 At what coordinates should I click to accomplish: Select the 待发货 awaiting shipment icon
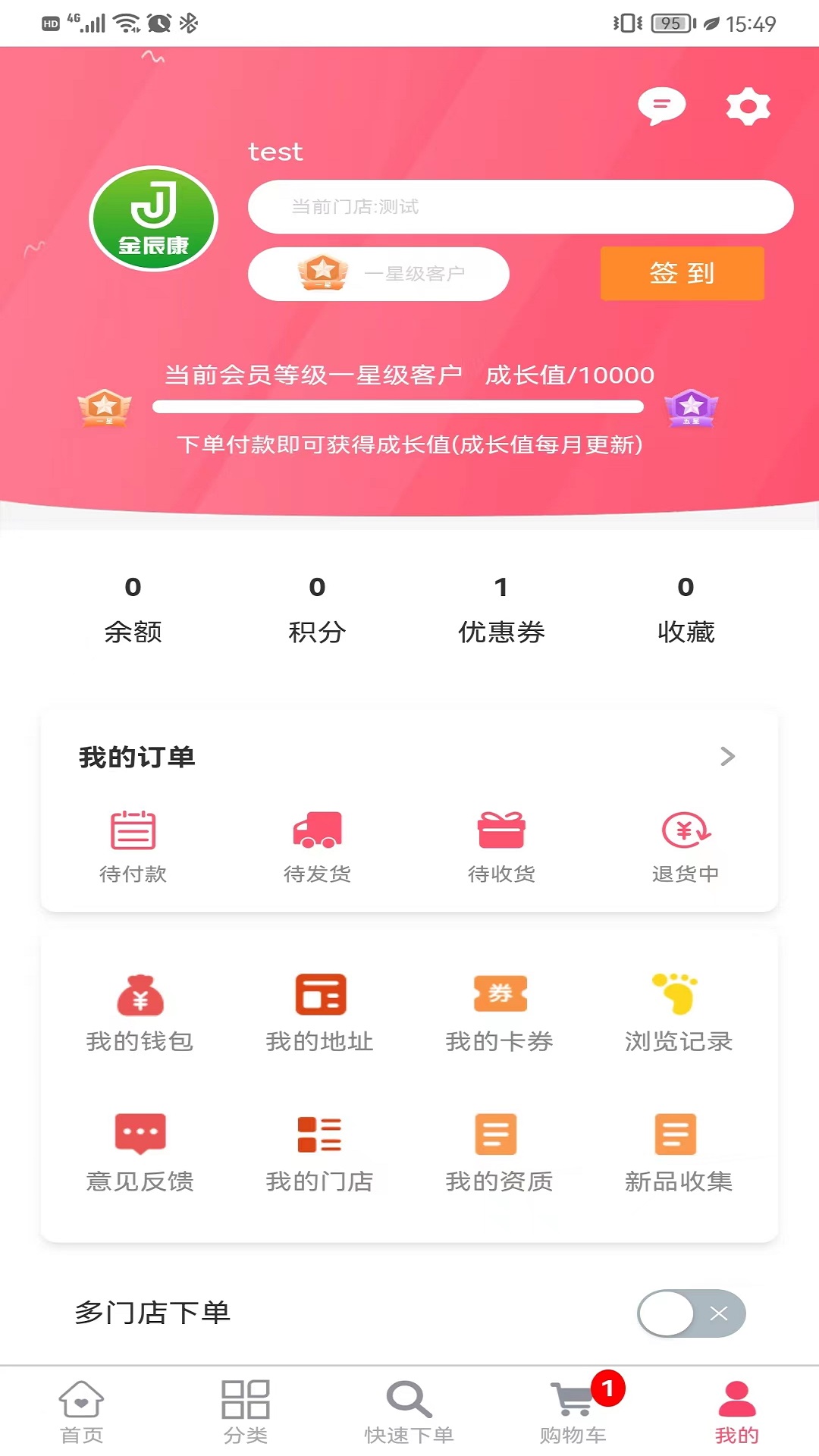point(317,844)
